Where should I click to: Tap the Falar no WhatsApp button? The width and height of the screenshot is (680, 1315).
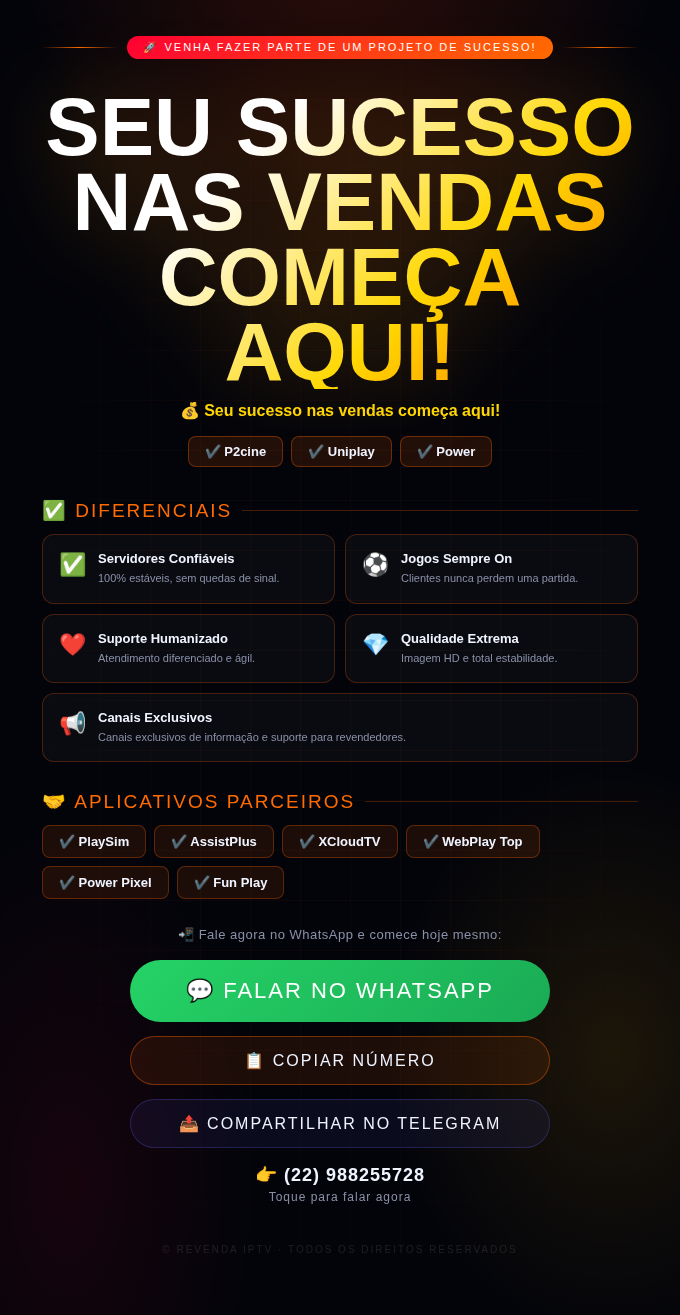(340, 991)
